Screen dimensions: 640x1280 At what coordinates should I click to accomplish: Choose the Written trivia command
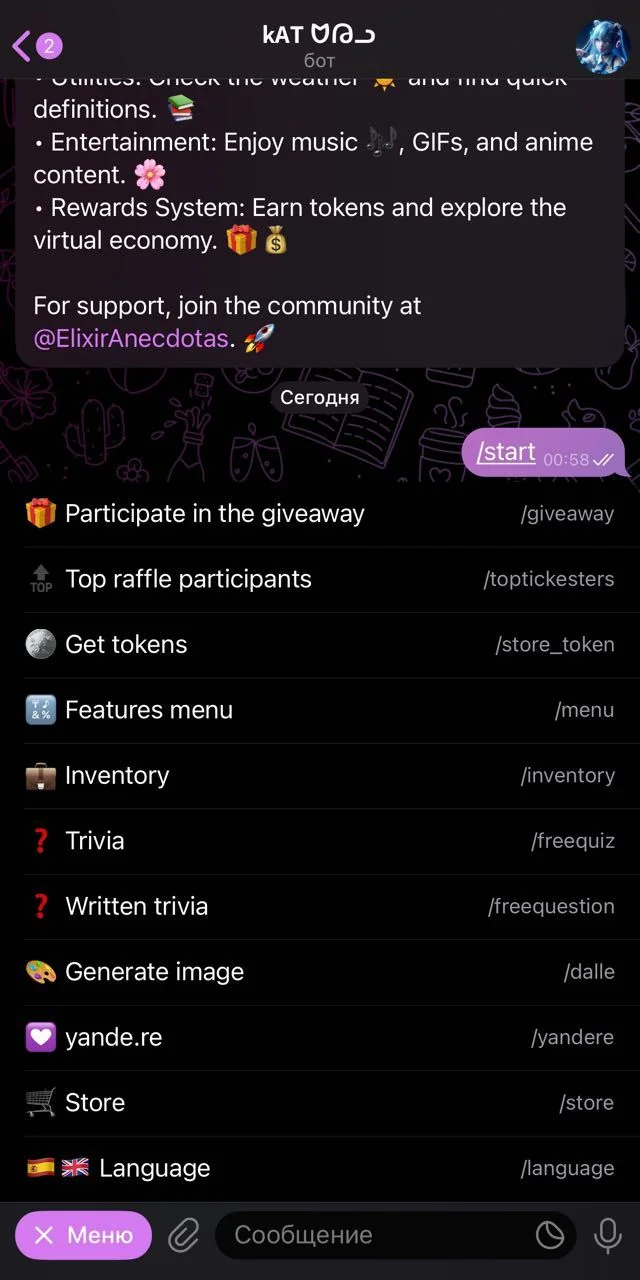pyautogui.click(x=320, y=907)
